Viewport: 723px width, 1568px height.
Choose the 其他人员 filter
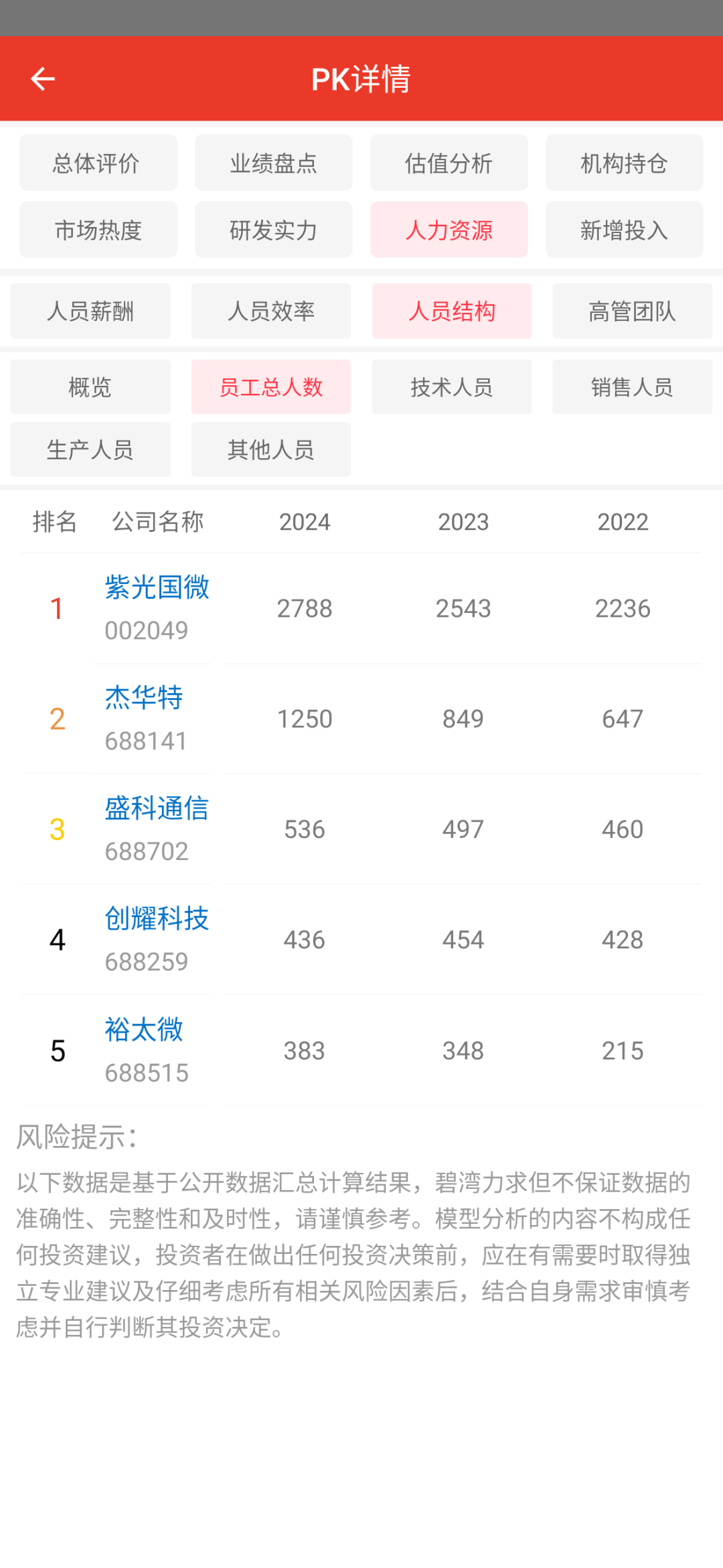coord(271,449)
